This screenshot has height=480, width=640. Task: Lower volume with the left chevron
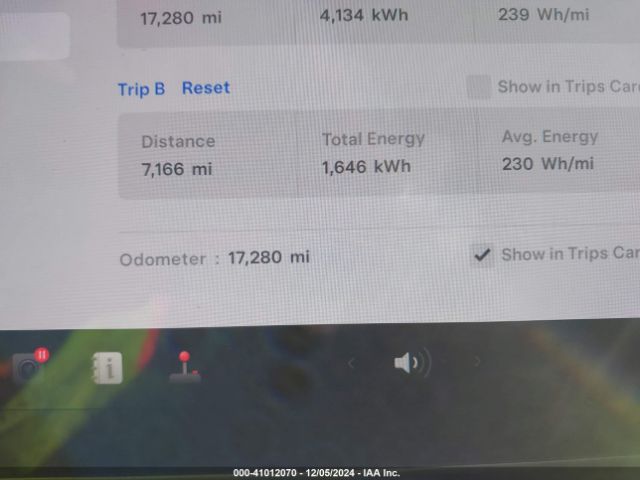point(351,363)
